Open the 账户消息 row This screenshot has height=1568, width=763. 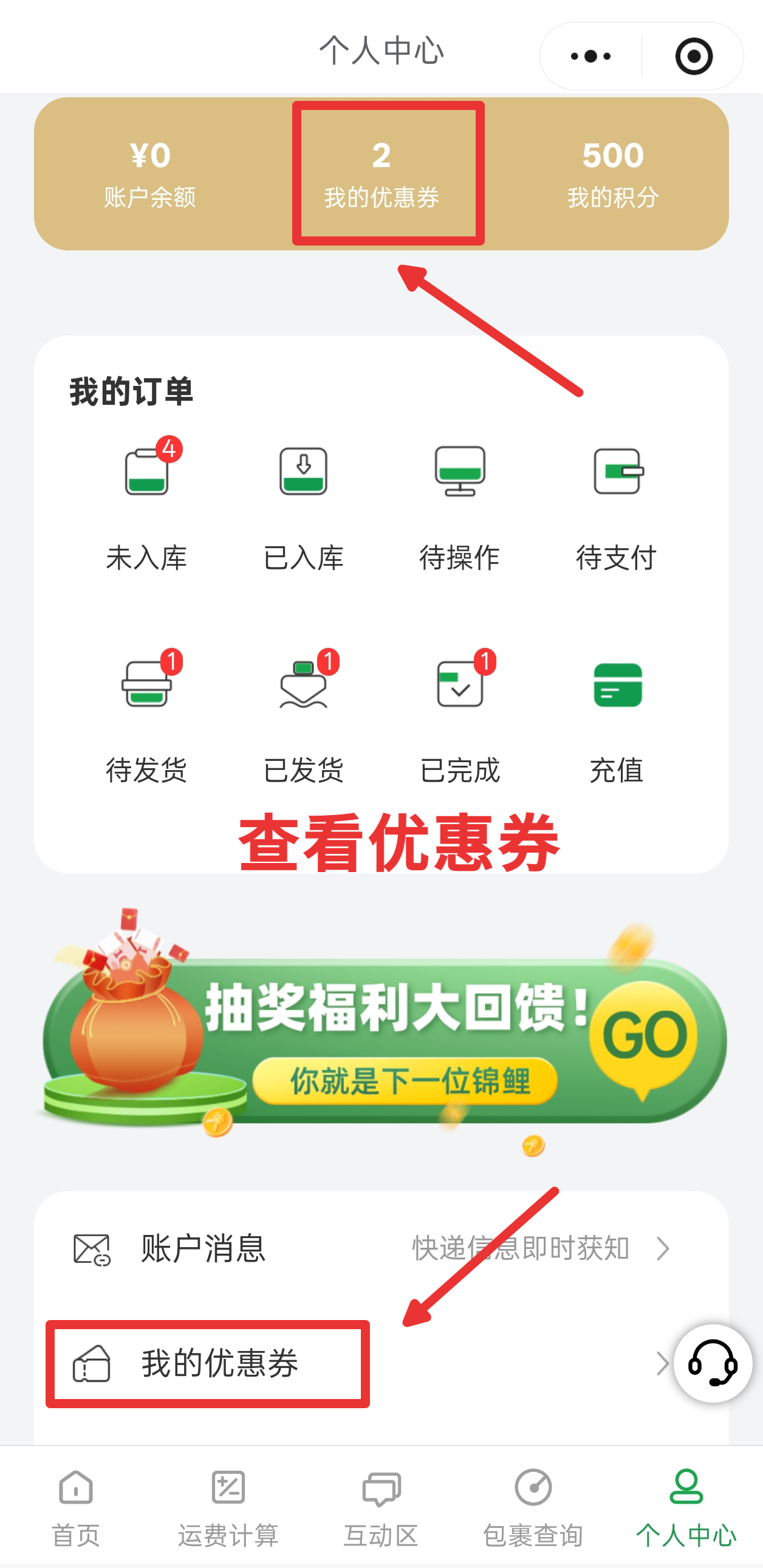[x=381, y=1249]
